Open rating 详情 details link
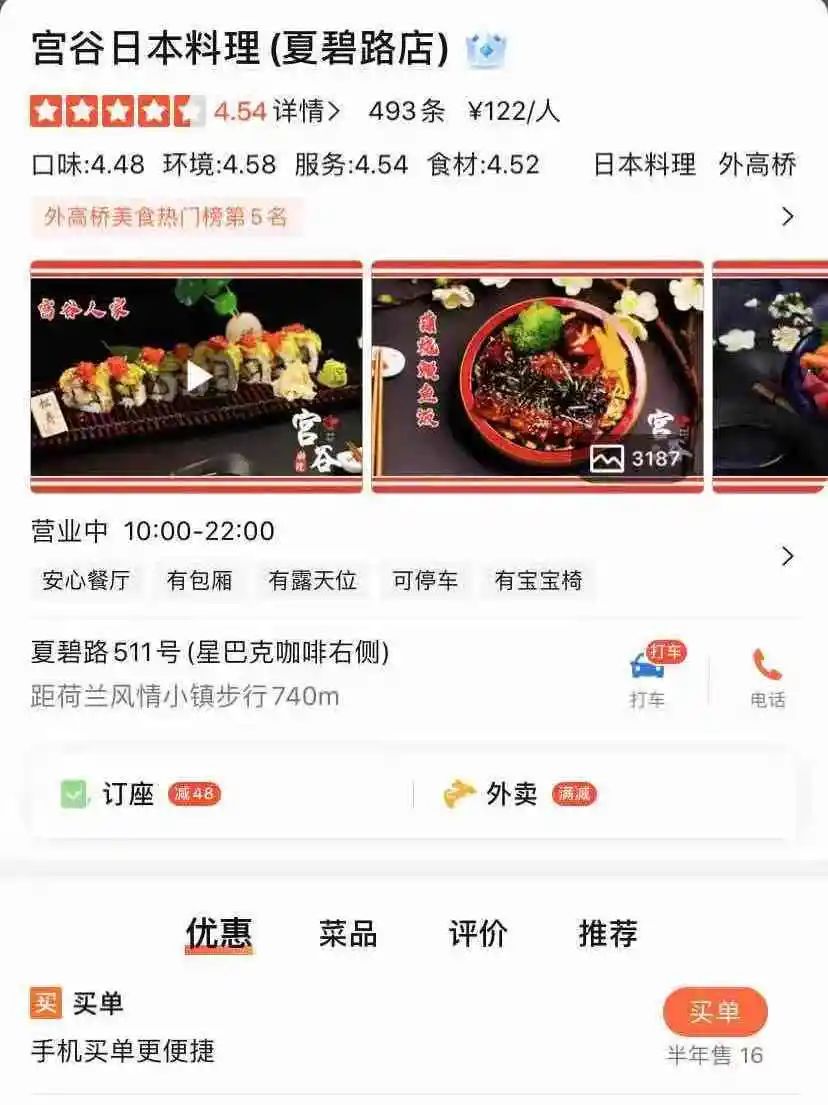This screenshot has width=828, height=1105. [x=306, y=111]
